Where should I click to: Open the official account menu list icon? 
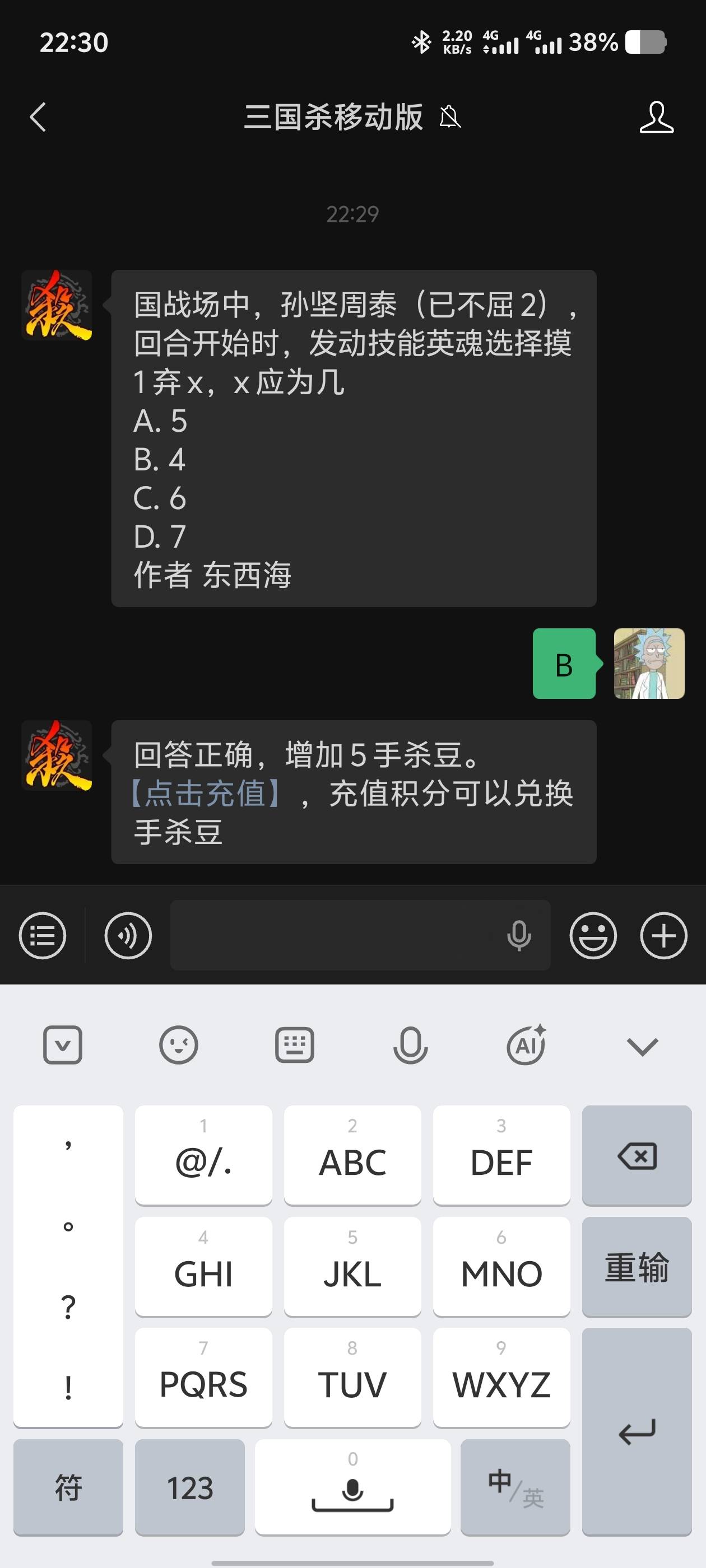(x=43, y=935)
